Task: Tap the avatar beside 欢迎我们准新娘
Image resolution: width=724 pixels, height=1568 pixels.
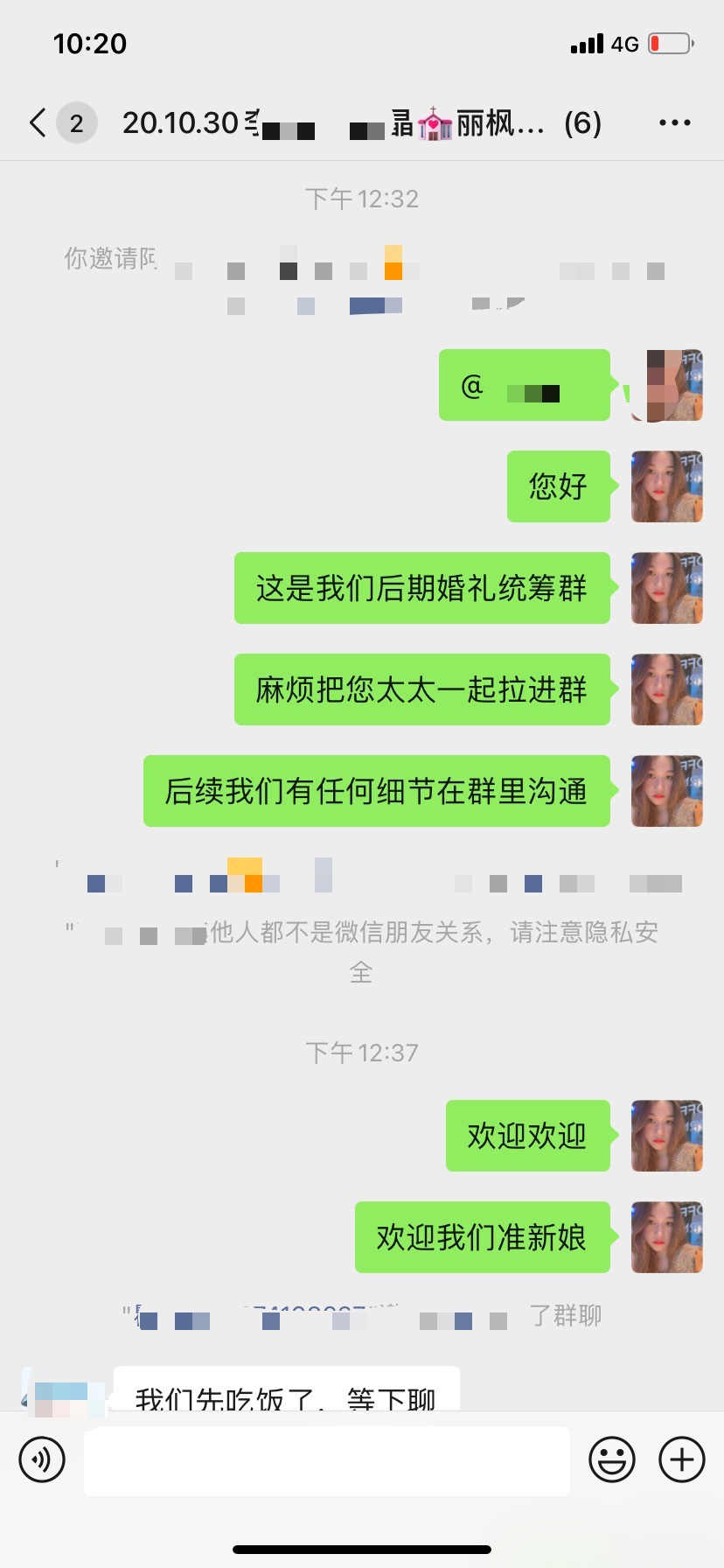Action: (x=667, y=1237)
